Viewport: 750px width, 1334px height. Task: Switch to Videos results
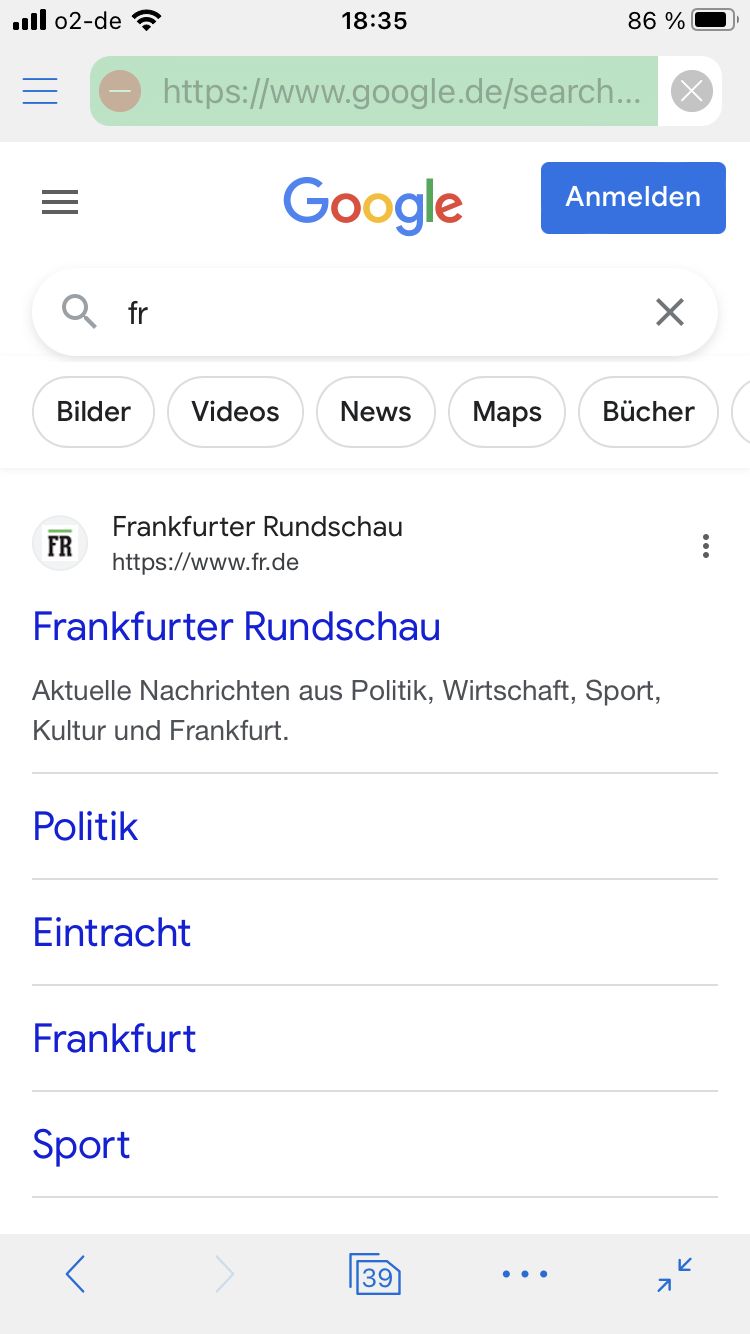tap(235, 412)
